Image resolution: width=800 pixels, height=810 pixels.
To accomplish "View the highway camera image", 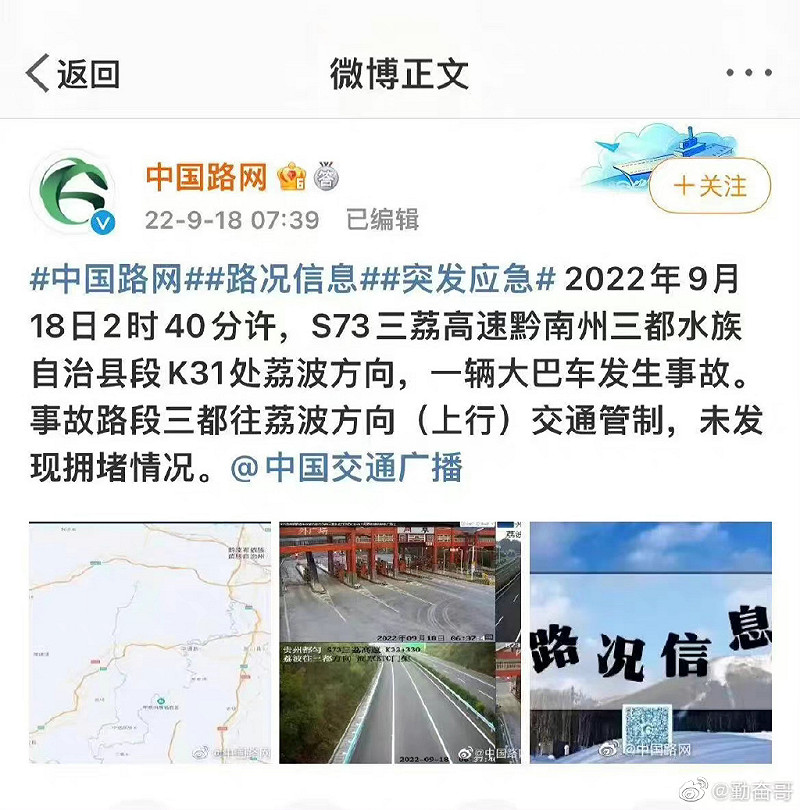I will 400,642.
